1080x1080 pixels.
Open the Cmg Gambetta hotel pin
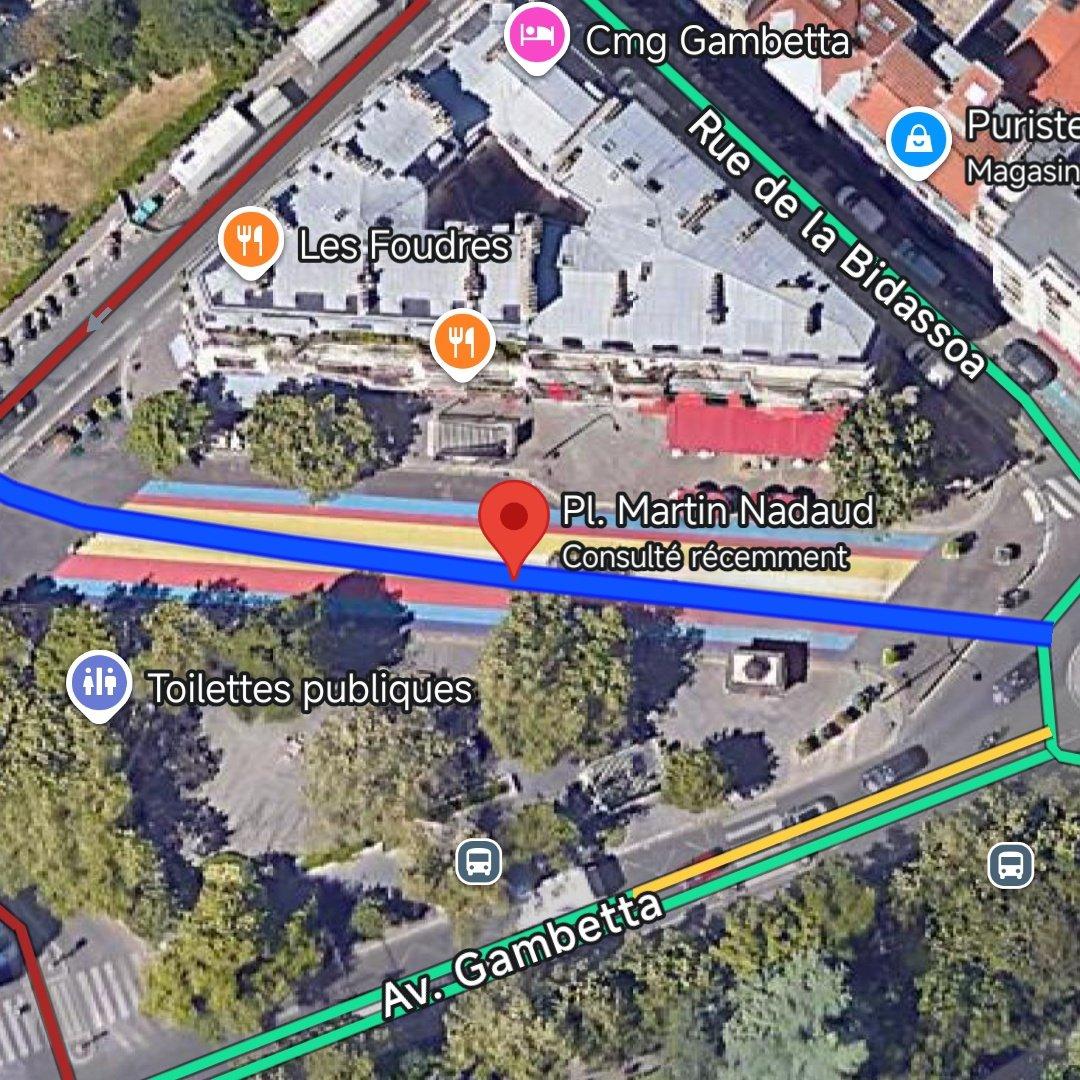click(539, 37)
